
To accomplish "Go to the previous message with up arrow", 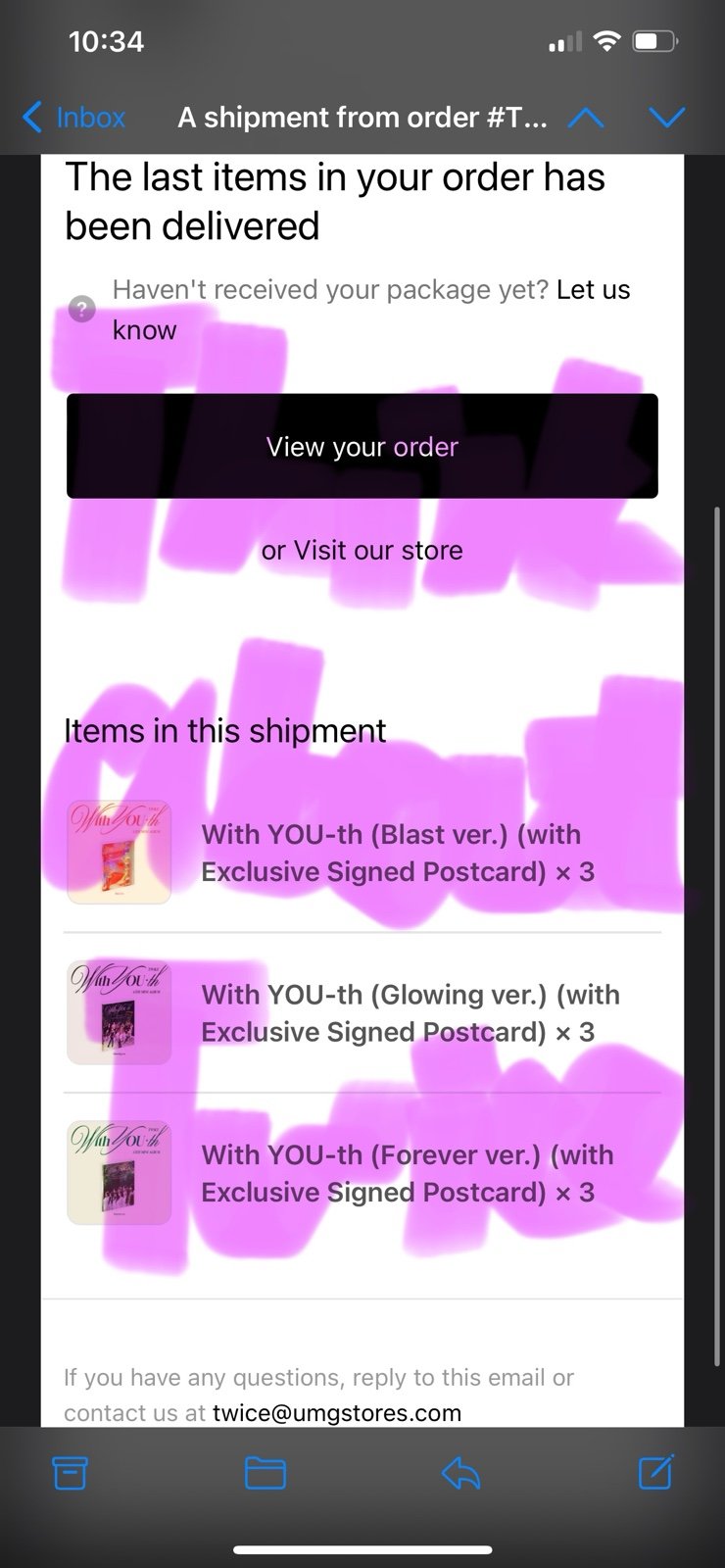I will [x=586, y=118].
